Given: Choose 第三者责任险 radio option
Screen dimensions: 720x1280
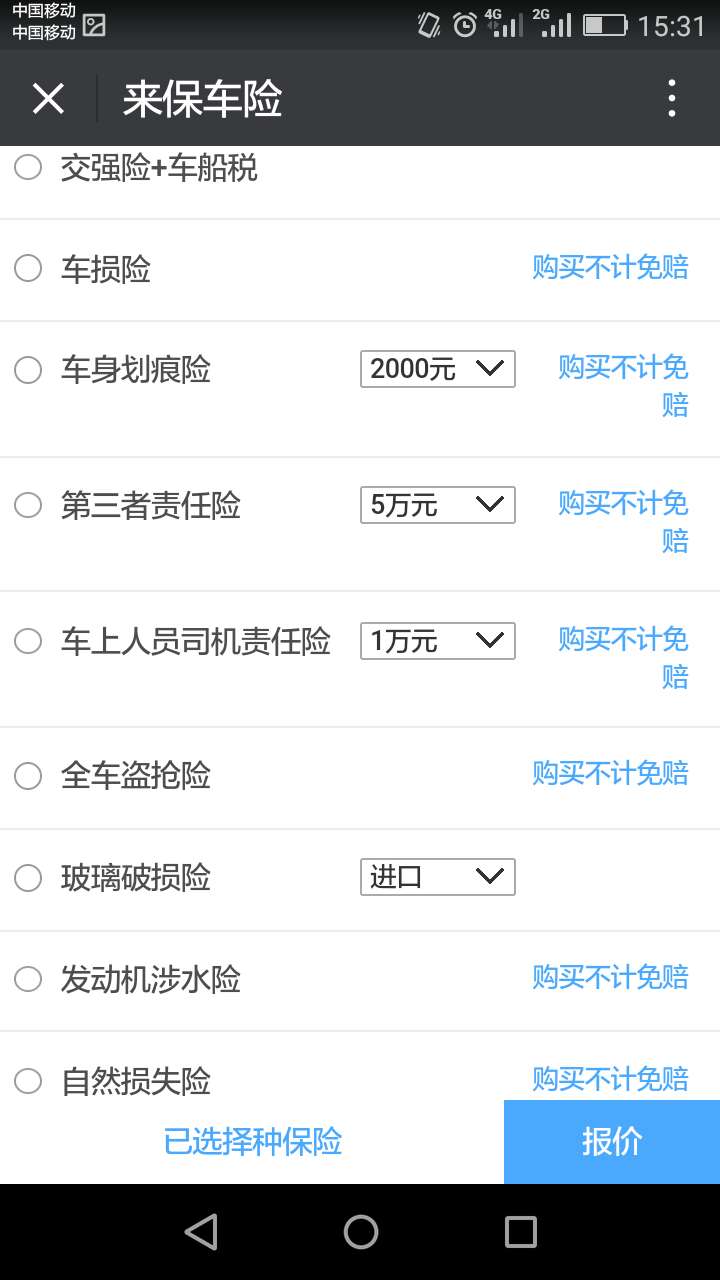Looking at the screenshot, I should (28, 505).
